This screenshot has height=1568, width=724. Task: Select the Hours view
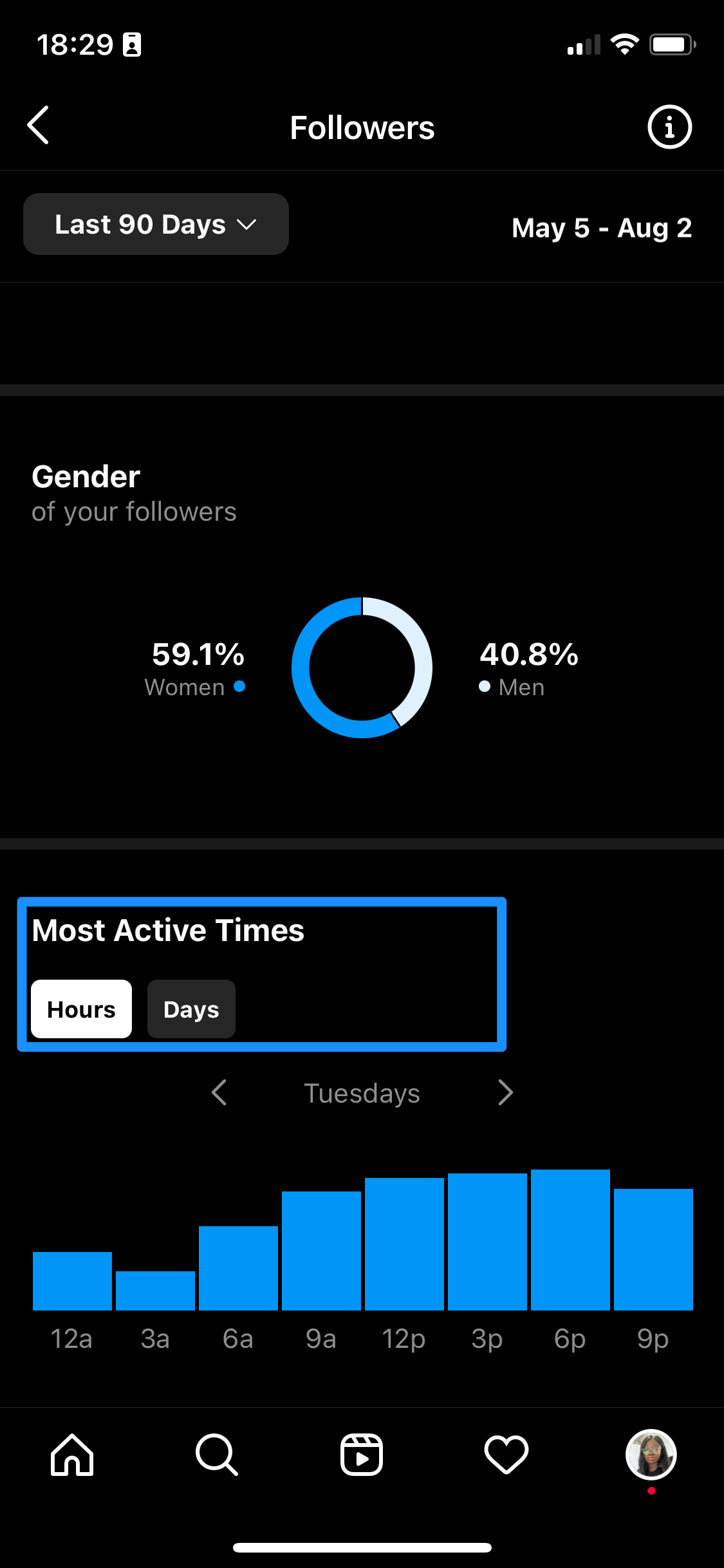[x=82, y=1009]
